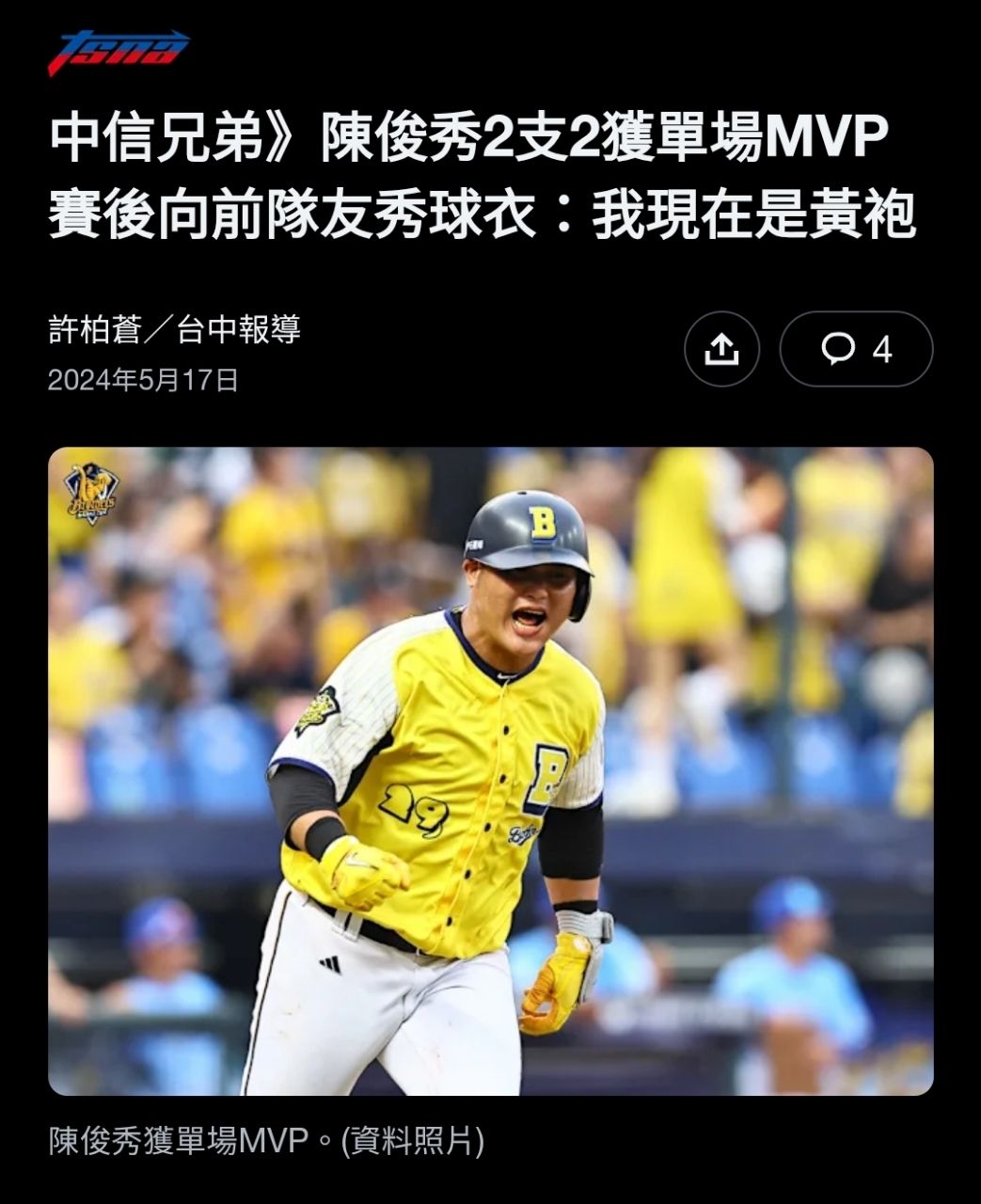Open the comments with 4 replies
The height and width of the screenshot is (1204, 981).
(x=856, y=349)
